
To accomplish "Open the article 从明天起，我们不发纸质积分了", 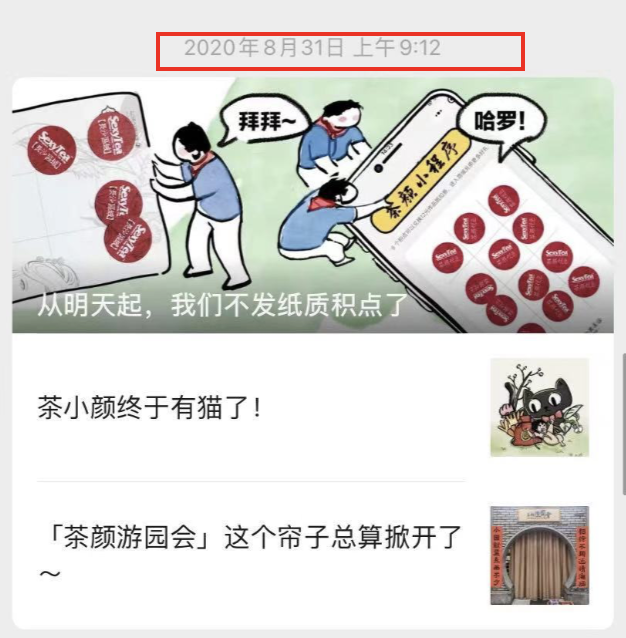I will click(x=312, y=205).
